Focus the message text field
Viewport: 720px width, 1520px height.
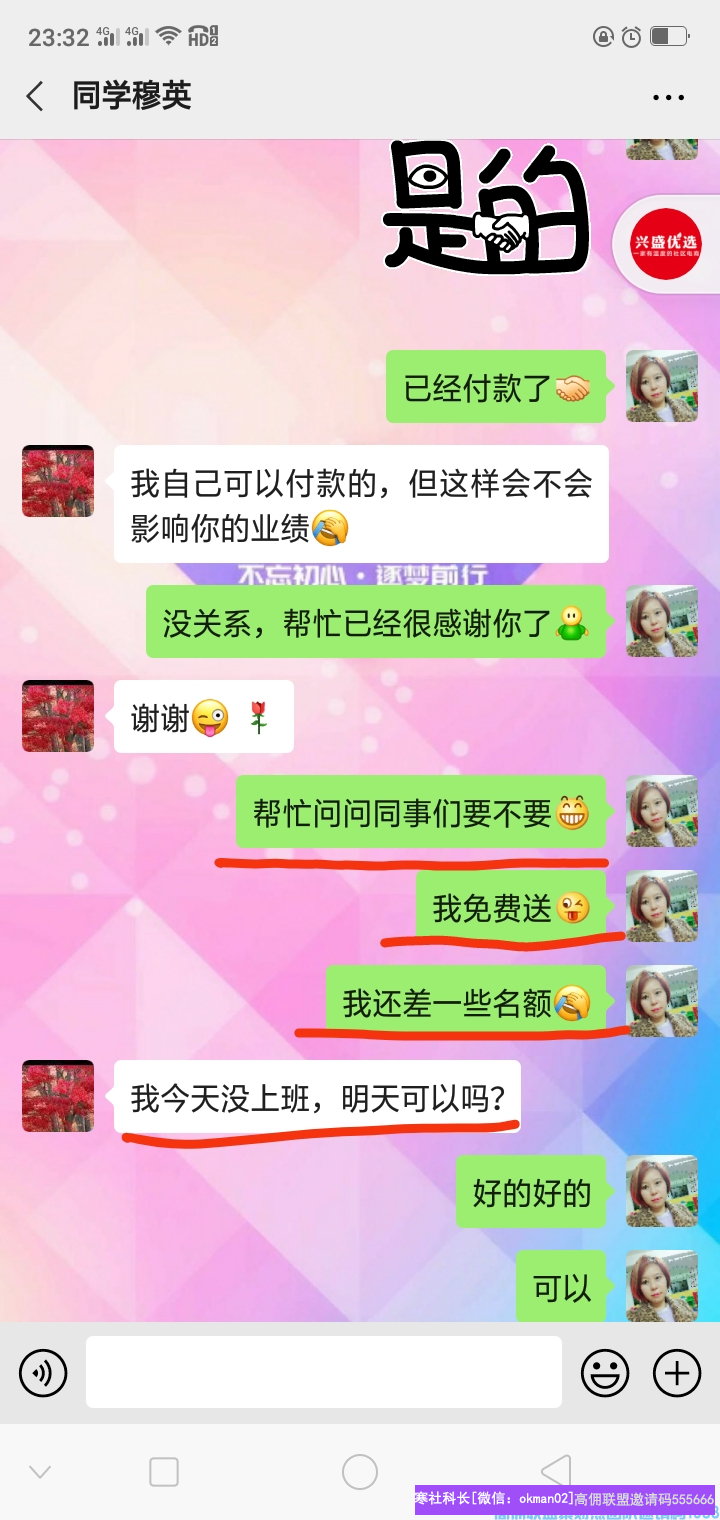pyautogui.click(x=323, y=1372)
